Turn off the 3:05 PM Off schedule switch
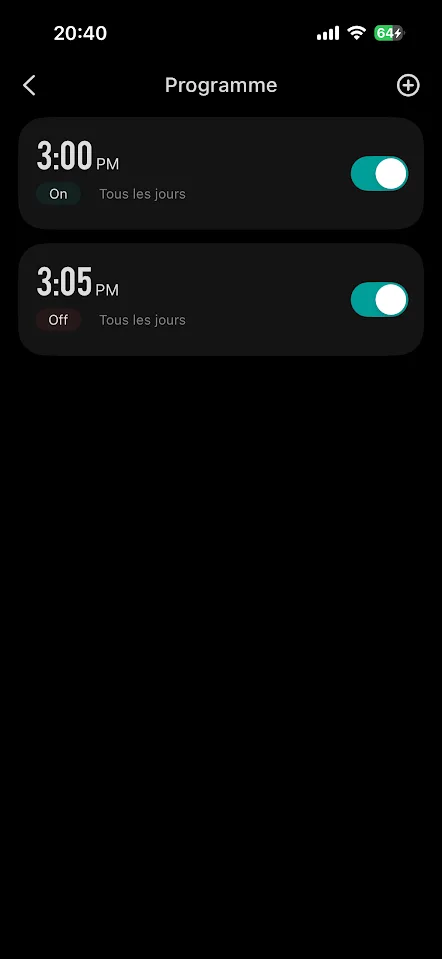The width and height of the screenshot is (442, 959). coord(379,300)
